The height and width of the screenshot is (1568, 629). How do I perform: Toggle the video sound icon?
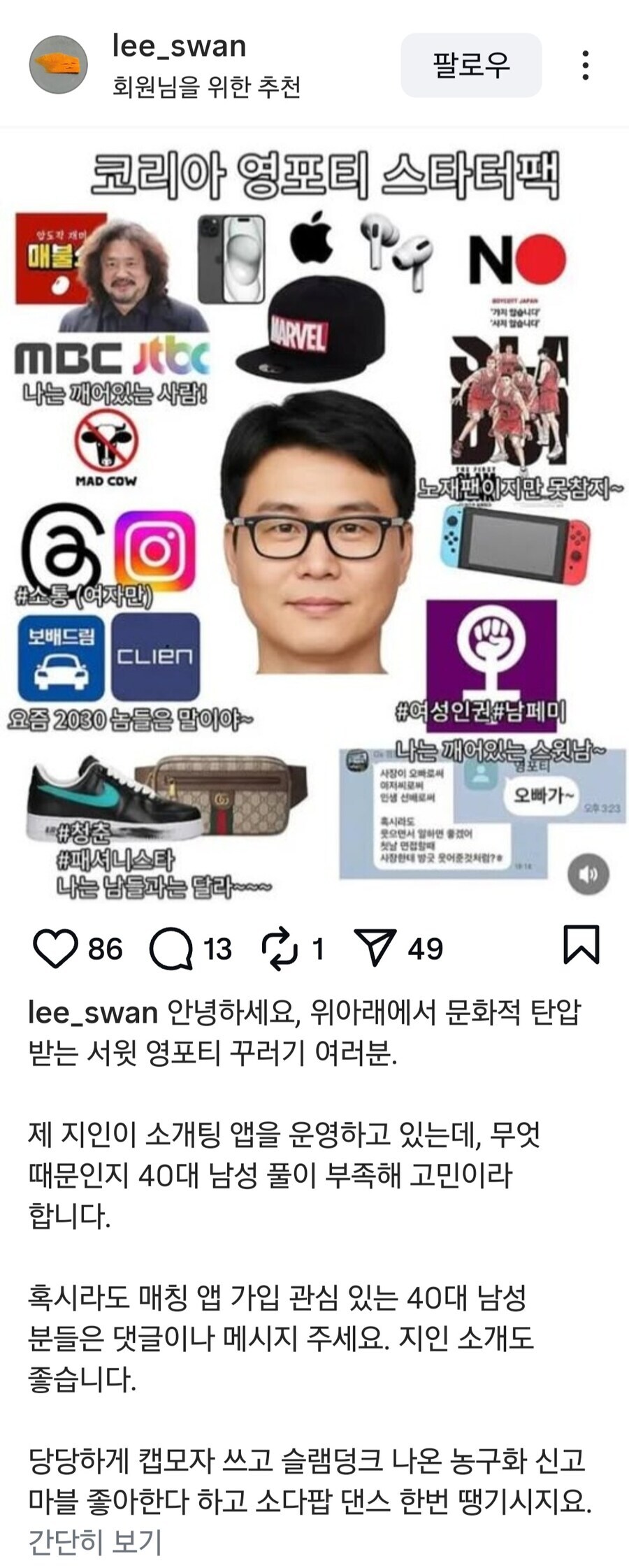point(588,874)
